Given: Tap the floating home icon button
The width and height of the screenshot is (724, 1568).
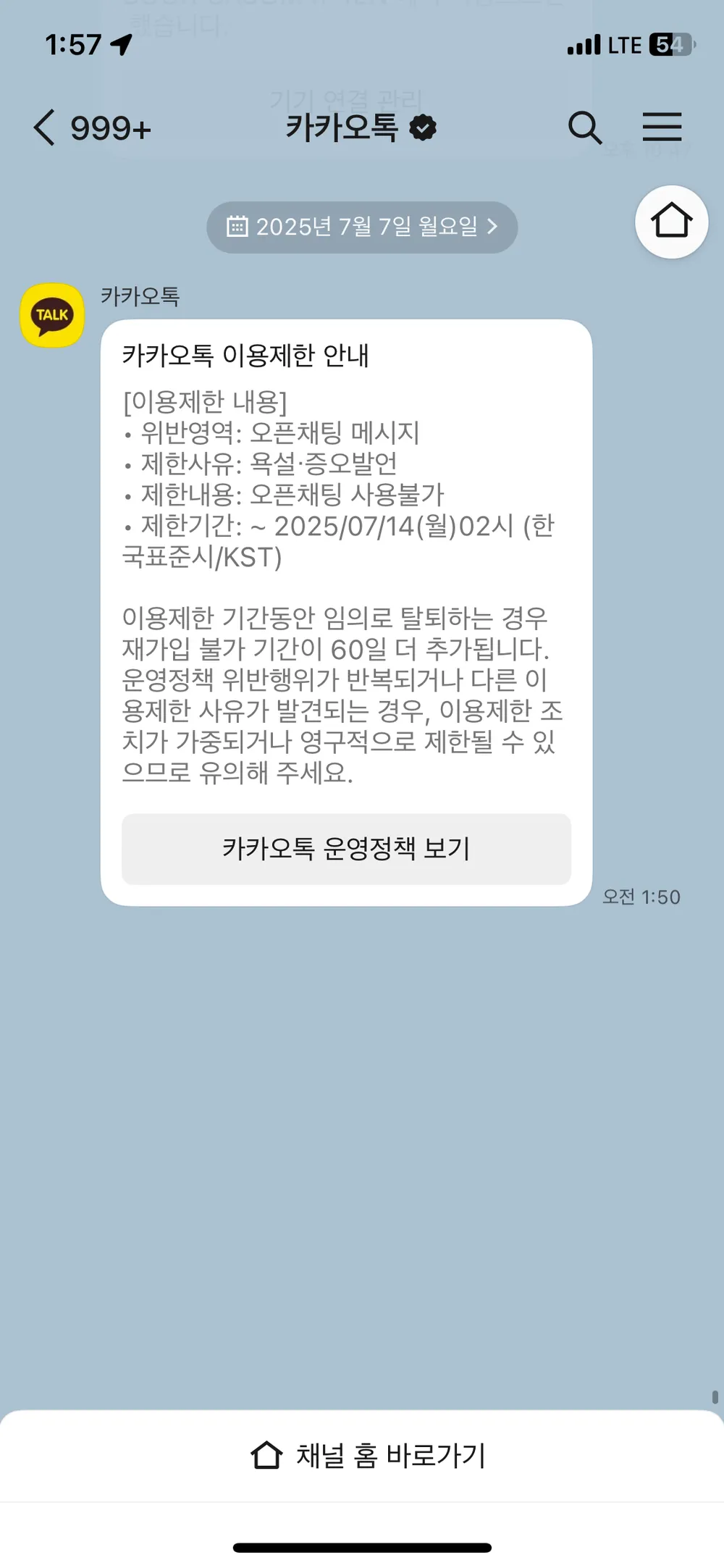Looking at the screenshot, I should 671,222.
